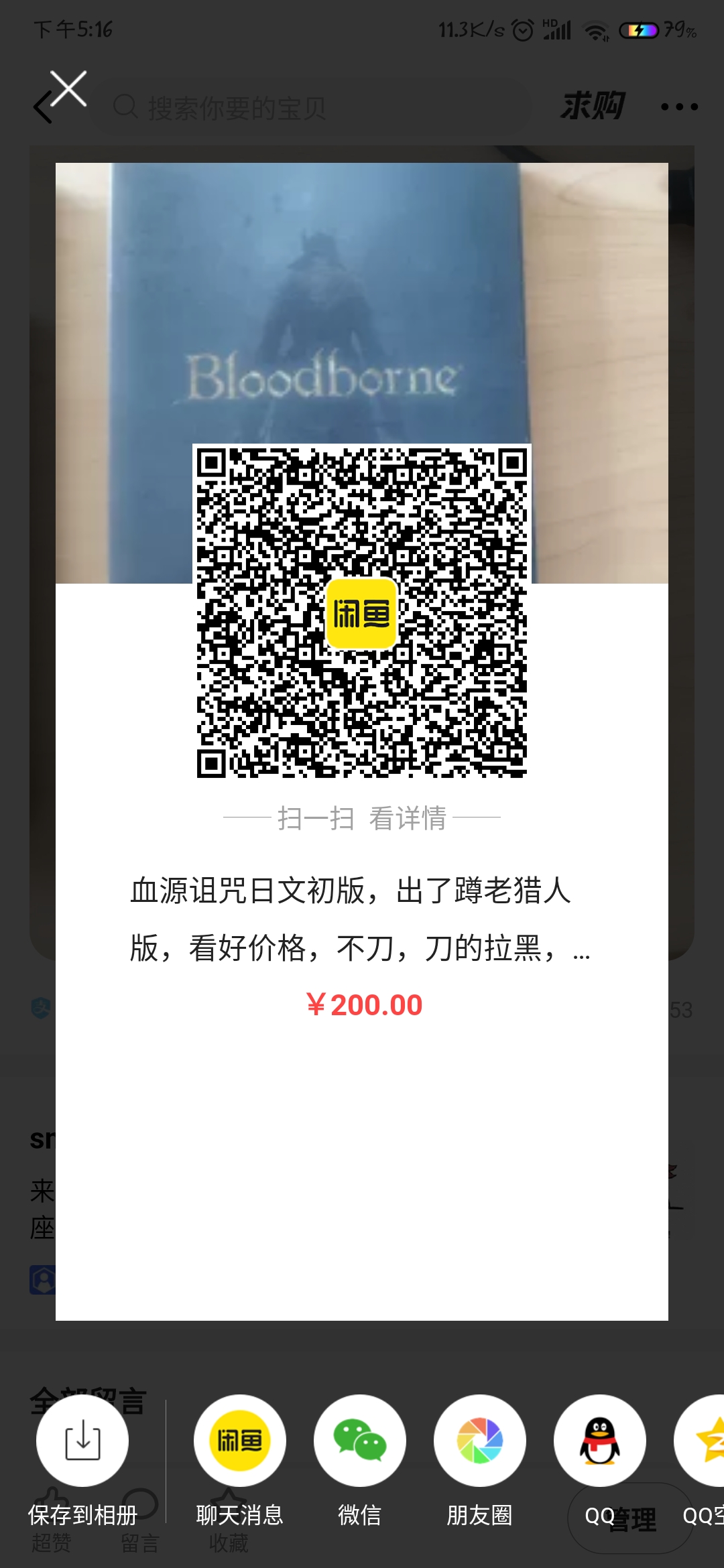Viewport: 724px width, 1568px height.
Task: Share via Xianyu chat message
Action: click(239, 1441)
